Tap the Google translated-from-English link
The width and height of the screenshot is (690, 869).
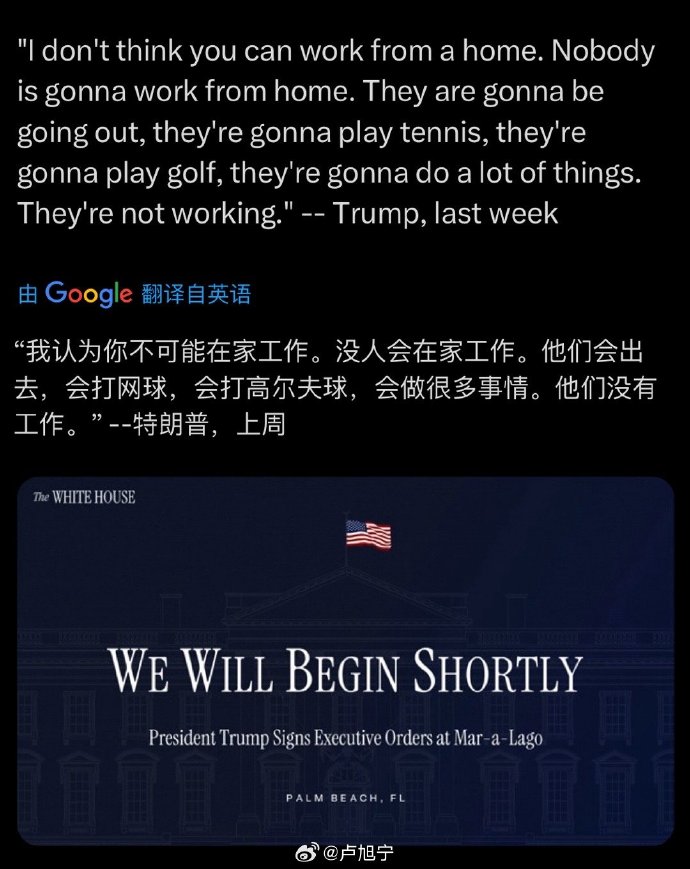coord(134,294)
